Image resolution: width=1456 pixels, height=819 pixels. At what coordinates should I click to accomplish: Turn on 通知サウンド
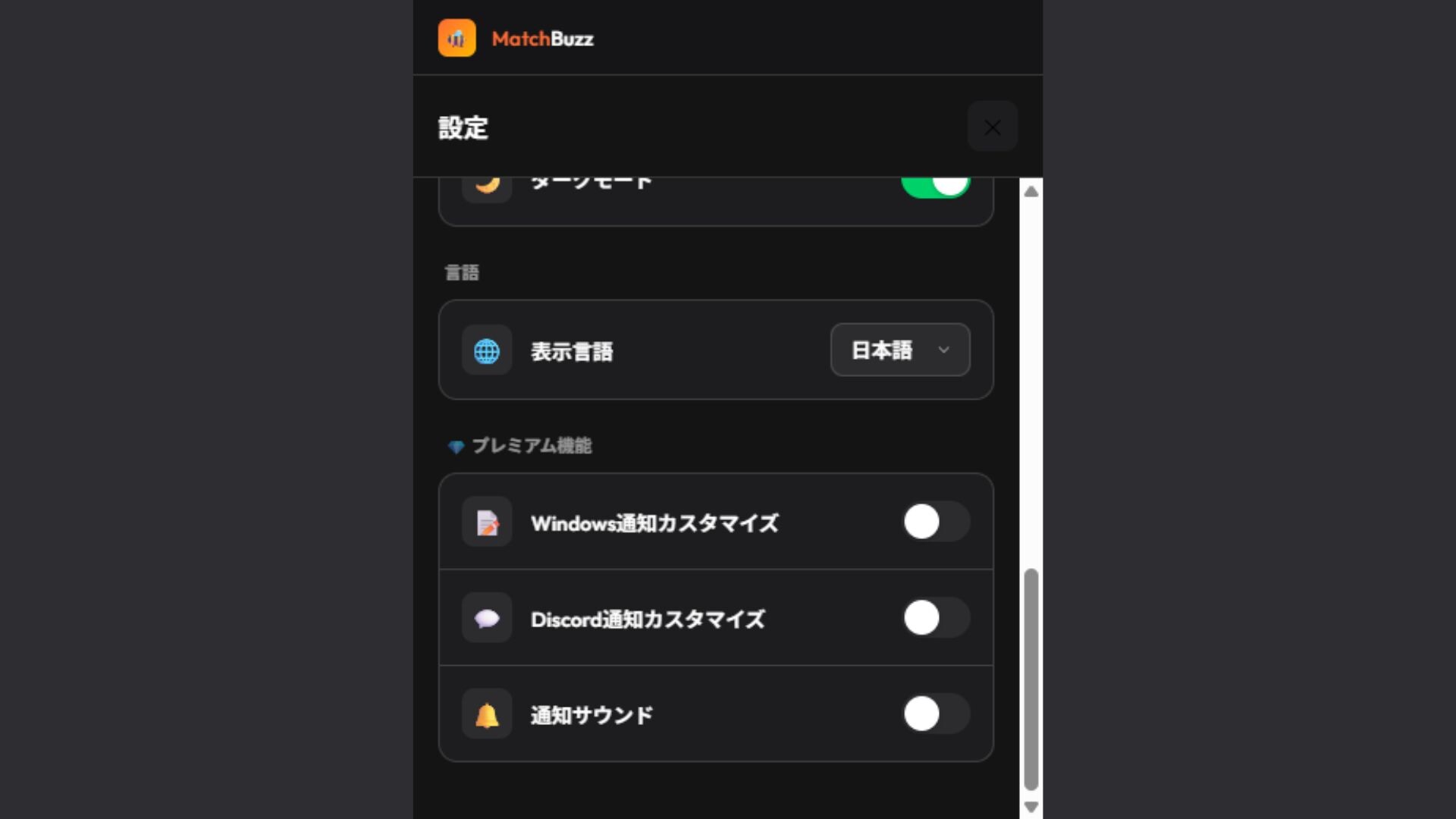point(936,714)
